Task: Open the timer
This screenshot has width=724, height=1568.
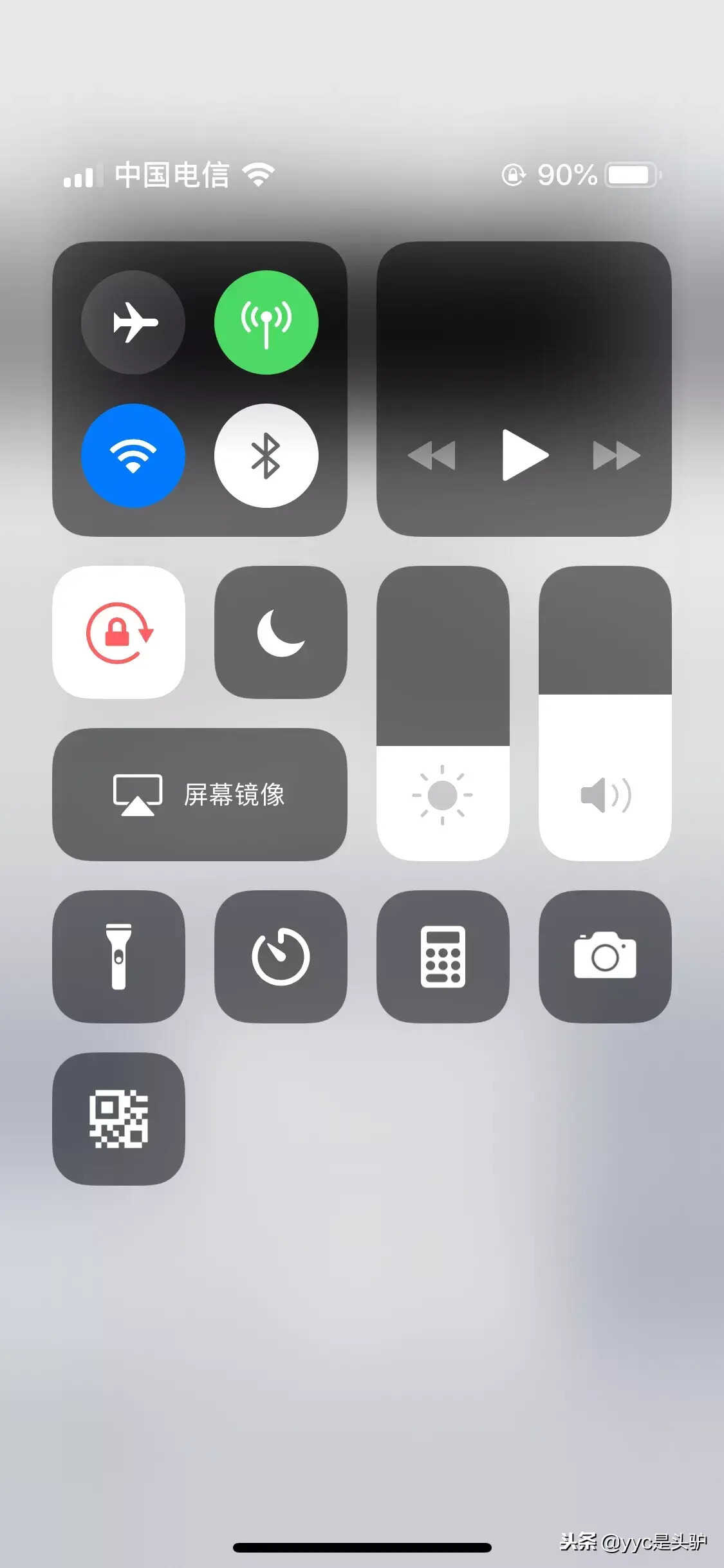Action: coord(281,957)
